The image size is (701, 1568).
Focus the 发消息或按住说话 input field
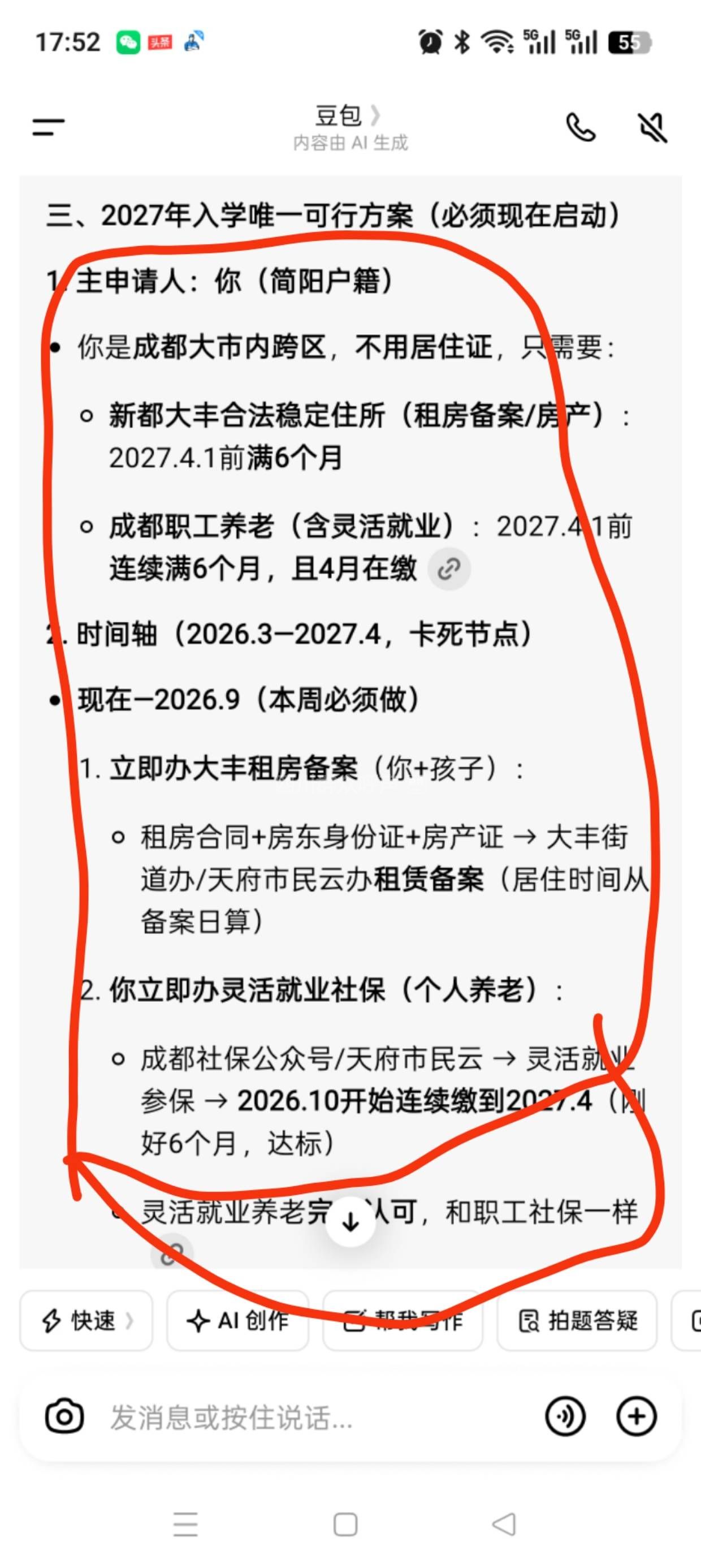pos(304,1416)
